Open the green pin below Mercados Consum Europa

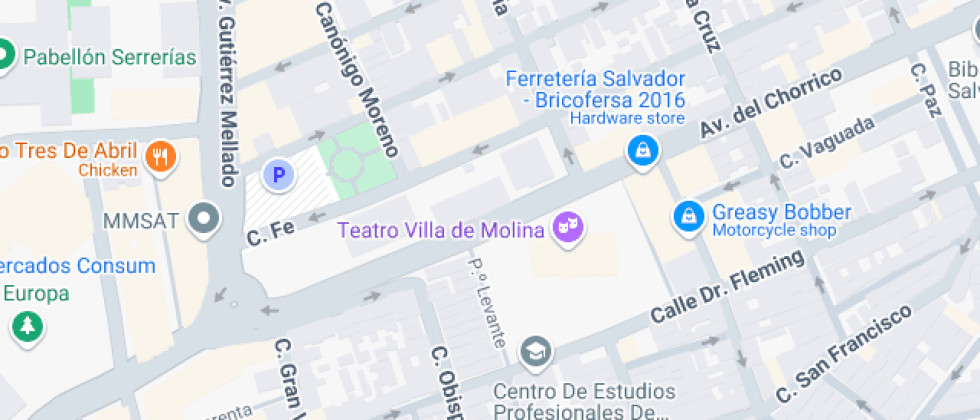[27, 326]
